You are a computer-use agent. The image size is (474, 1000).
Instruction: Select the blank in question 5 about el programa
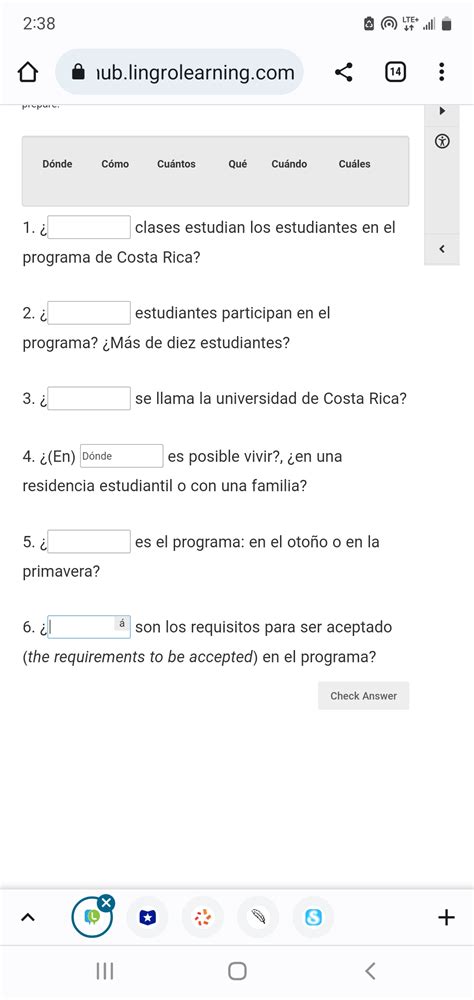coord(89,541)
